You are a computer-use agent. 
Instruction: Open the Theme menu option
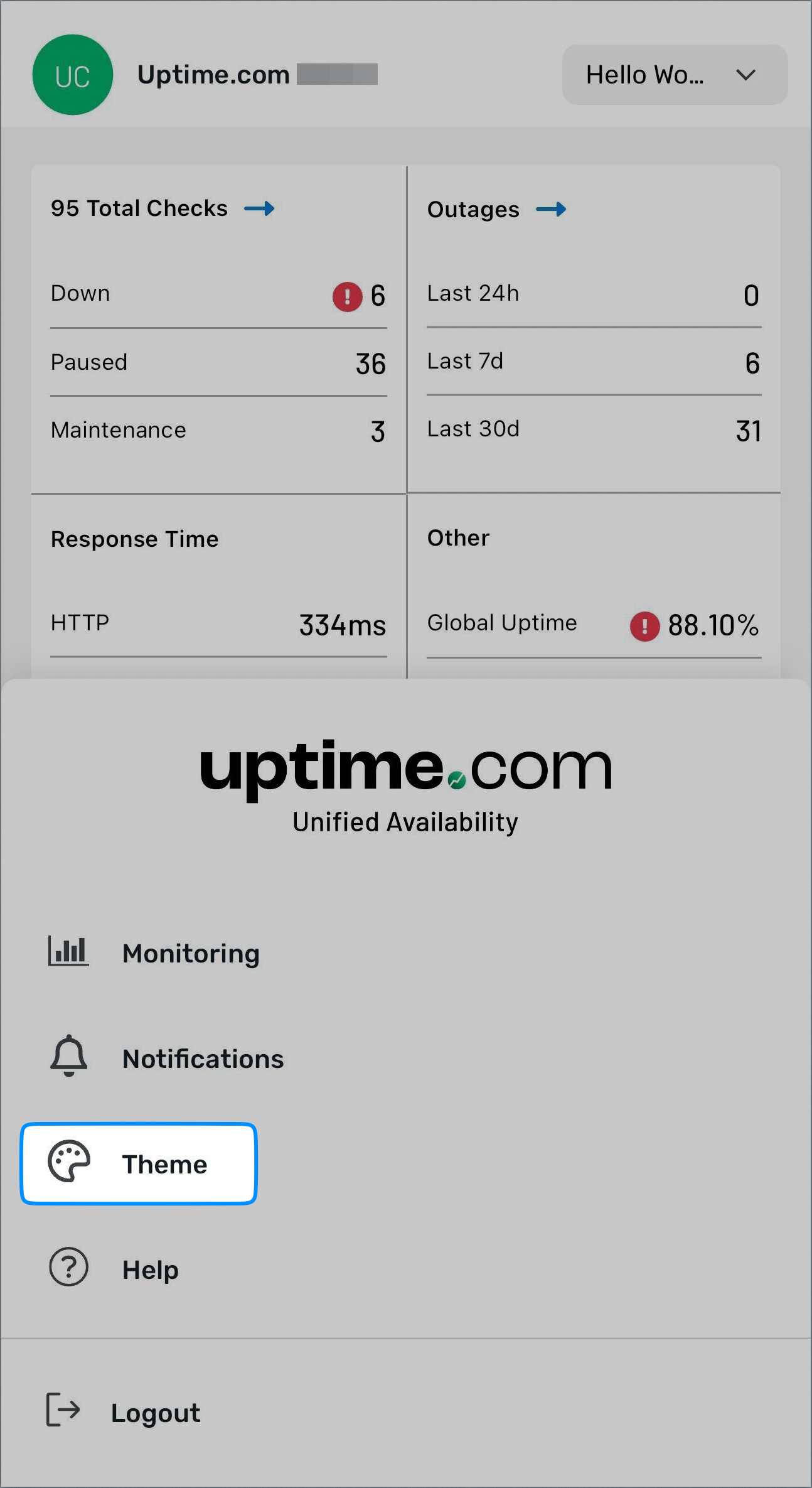139,1163
